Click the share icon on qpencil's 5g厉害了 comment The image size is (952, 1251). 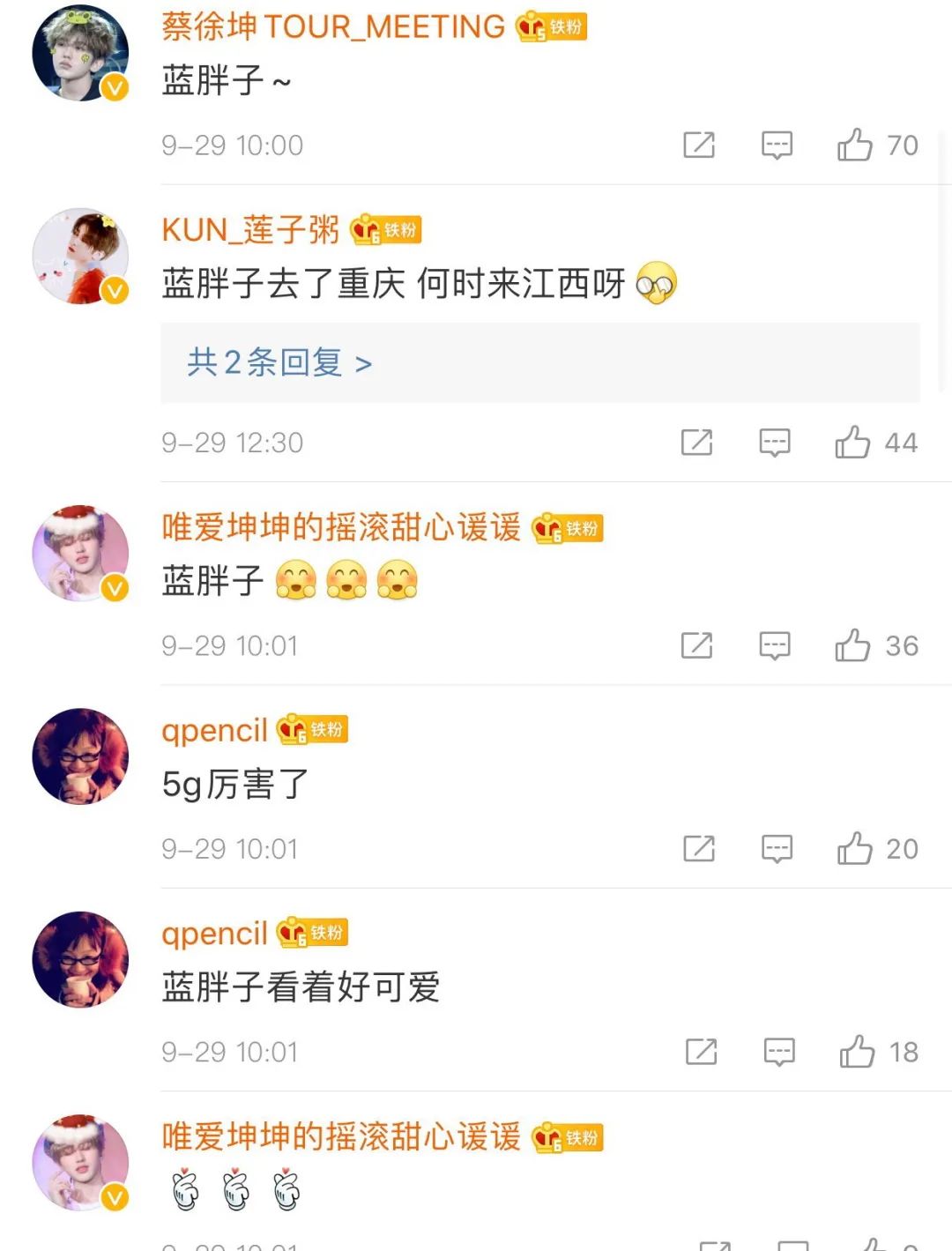click(x=699, y=849)
